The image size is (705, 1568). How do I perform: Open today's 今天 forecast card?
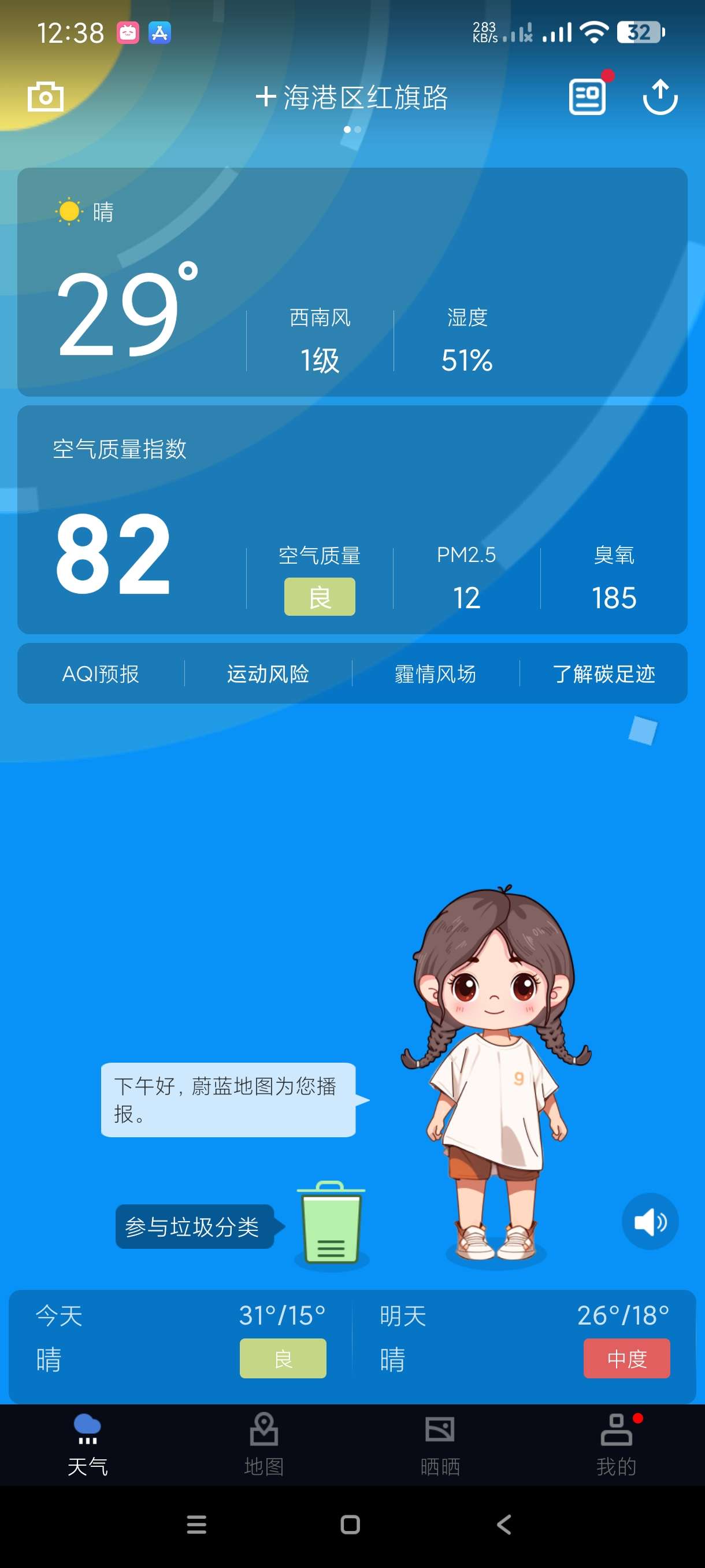point(180,1337)
